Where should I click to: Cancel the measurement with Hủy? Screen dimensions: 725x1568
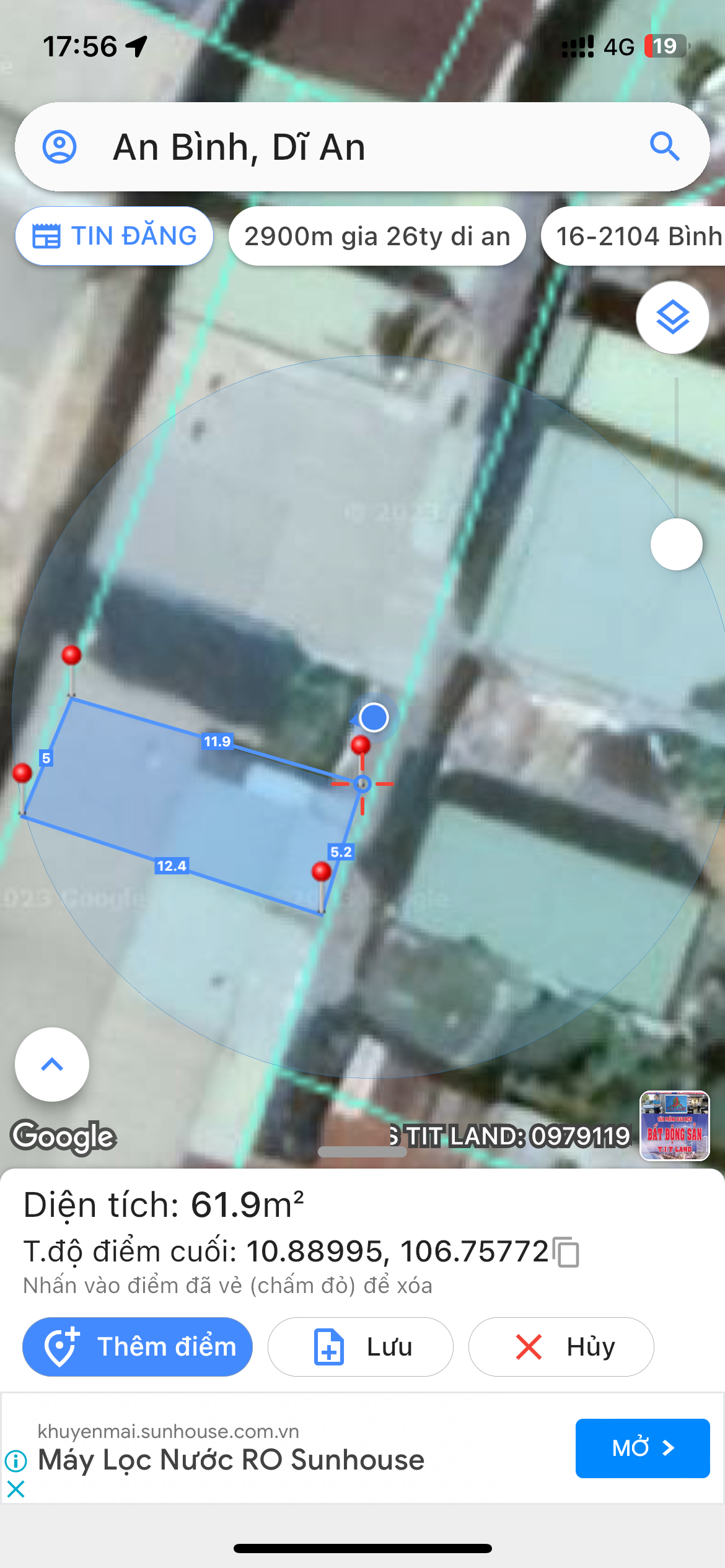point(561,1347)
